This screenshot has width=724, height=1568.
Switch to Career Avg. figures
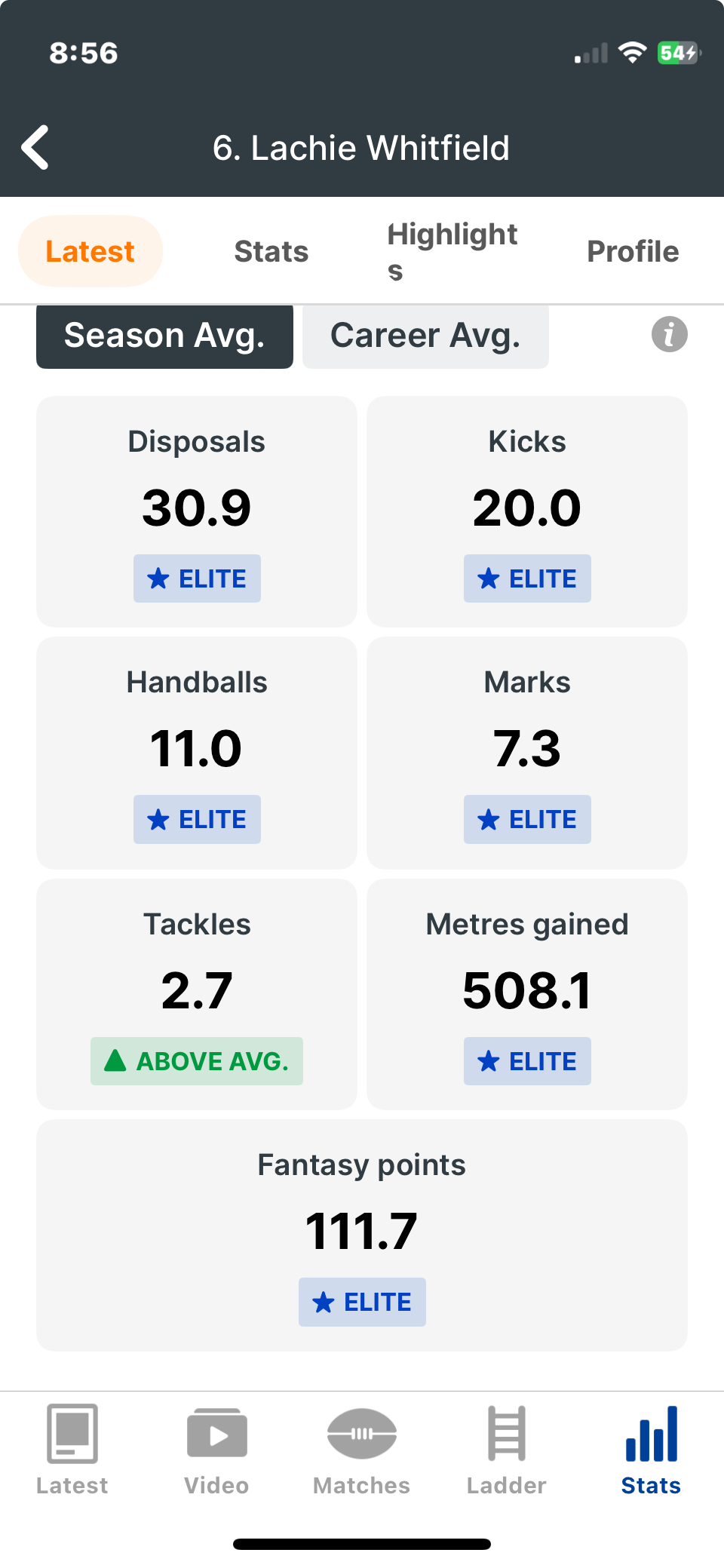425,336
